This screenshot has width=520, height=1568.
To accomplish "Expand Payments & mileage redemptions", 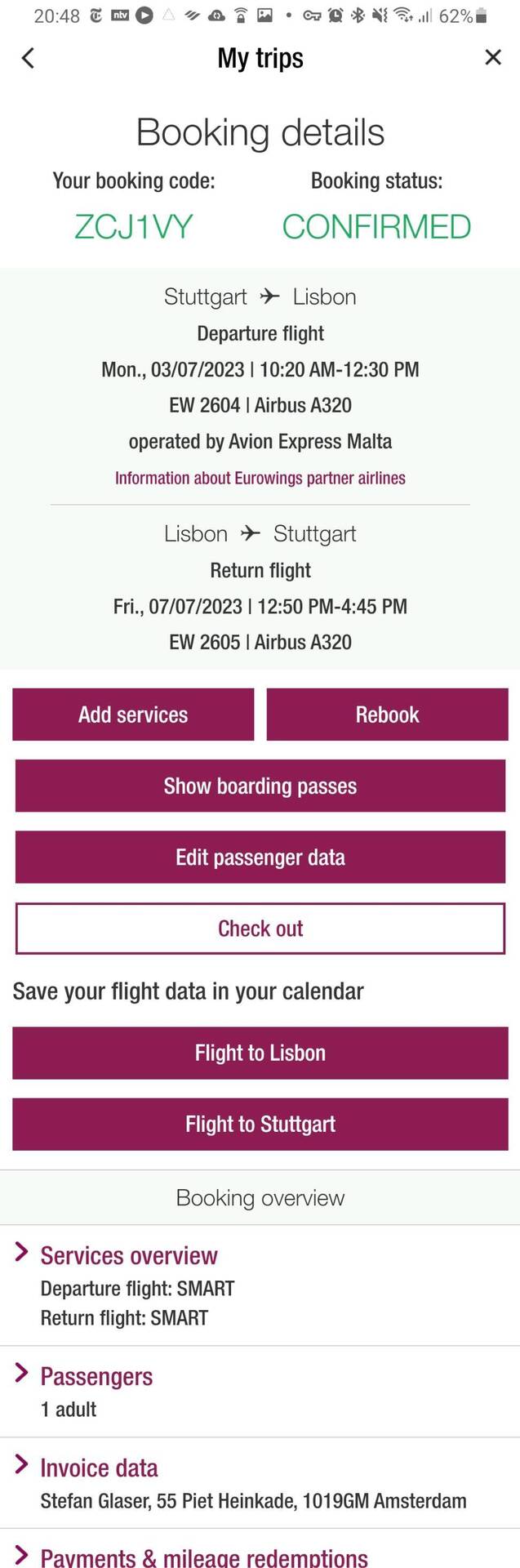I will point(204,1556).
